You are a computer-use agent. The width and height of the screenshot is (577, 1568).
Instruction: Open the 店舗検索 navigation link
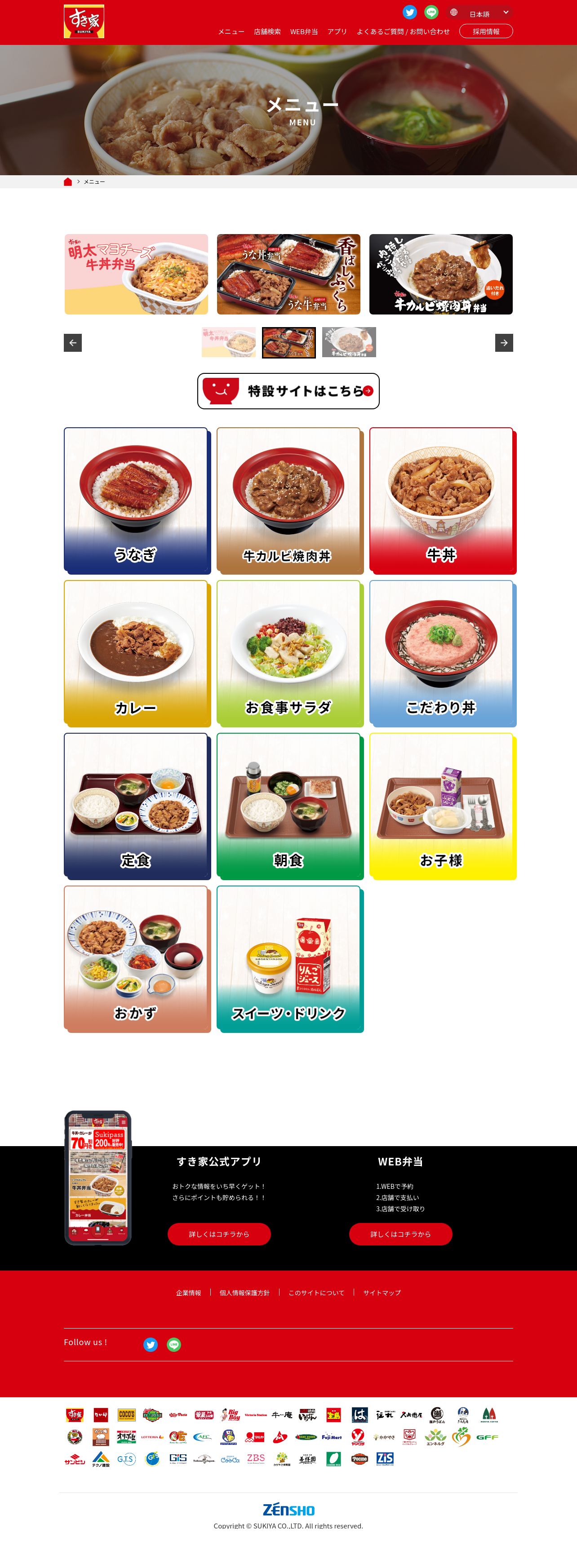267,31
